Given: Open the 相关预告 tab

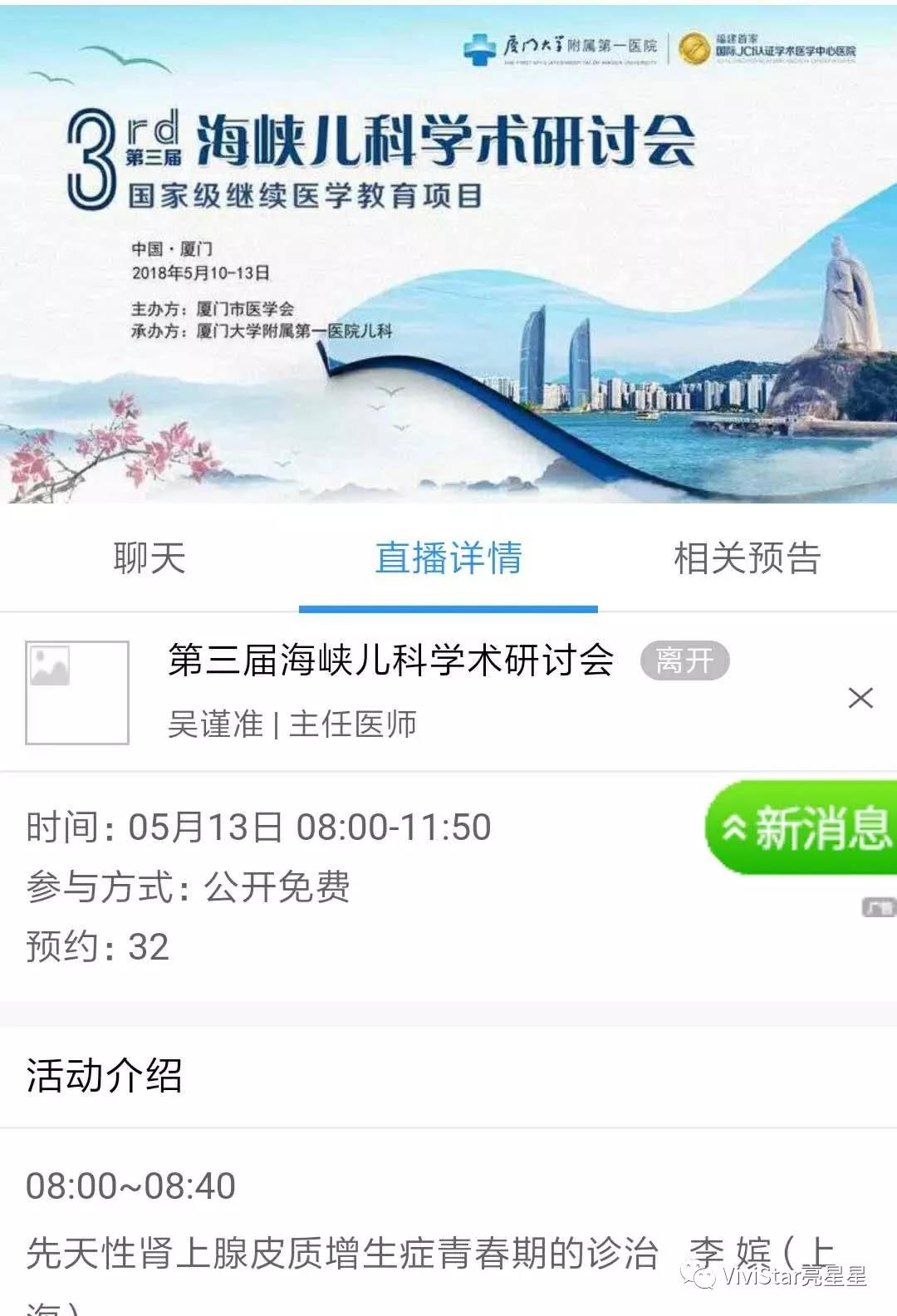Looking at the screenshot, I should [x=747, y=557].
